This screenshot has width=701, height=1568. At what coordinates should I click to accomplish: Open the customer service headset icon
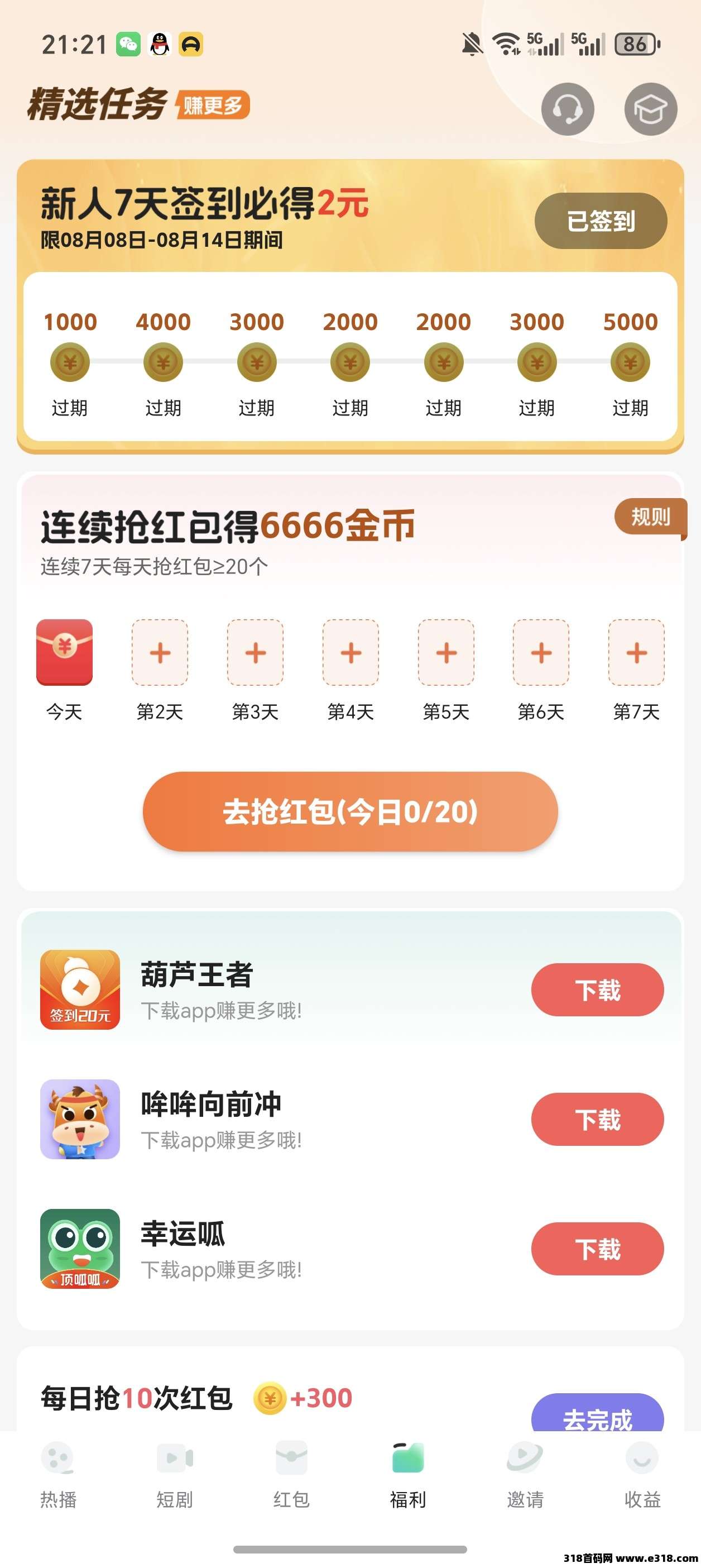click(567, 109)
